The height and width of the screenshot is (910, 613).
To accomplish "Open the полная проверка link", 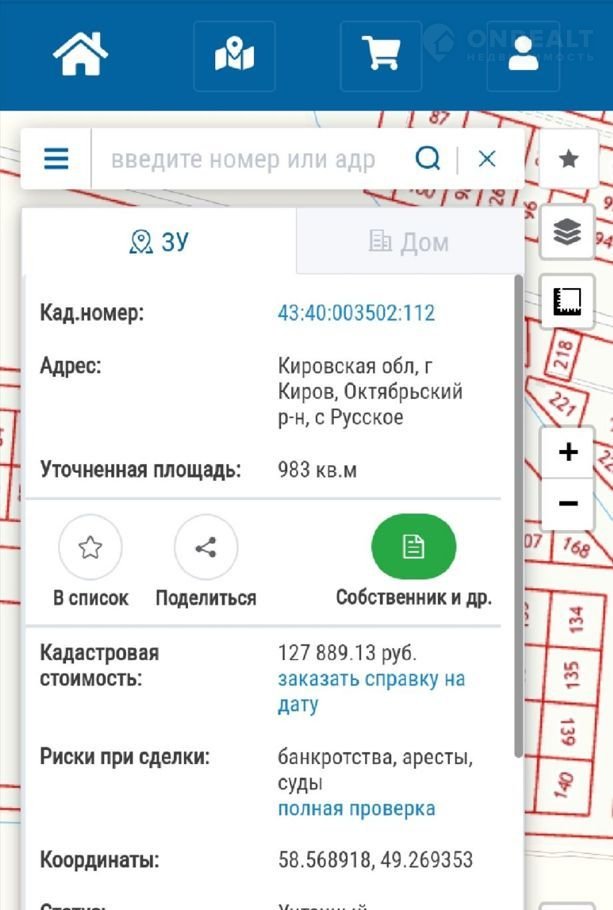I will pyautogui.click(x=356, y=808).
